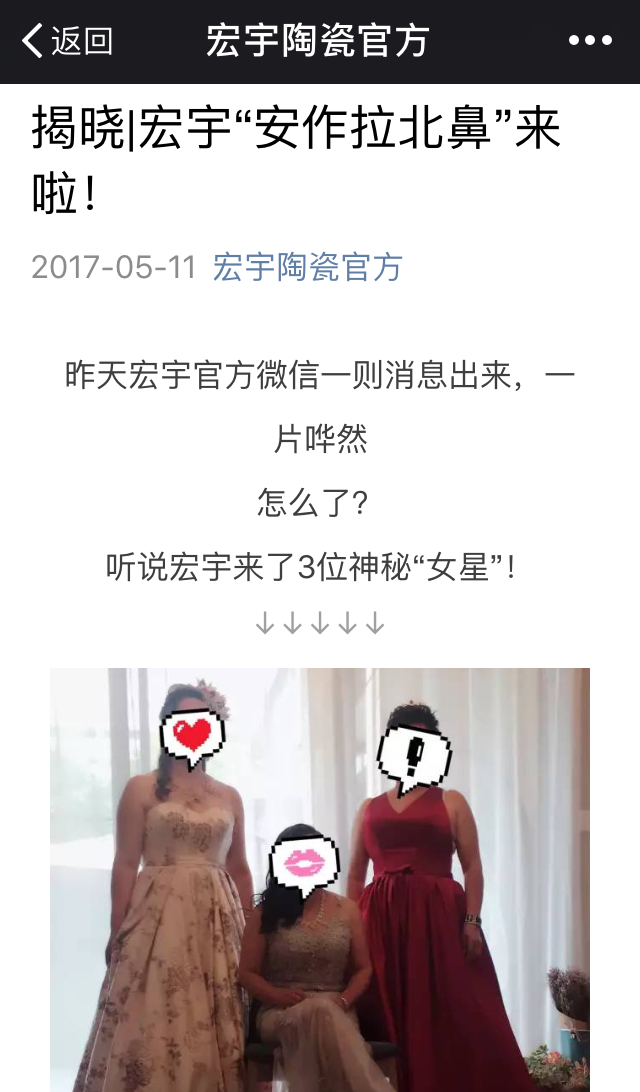
Task: View the three women photo
Action: (x=320, y=880)
